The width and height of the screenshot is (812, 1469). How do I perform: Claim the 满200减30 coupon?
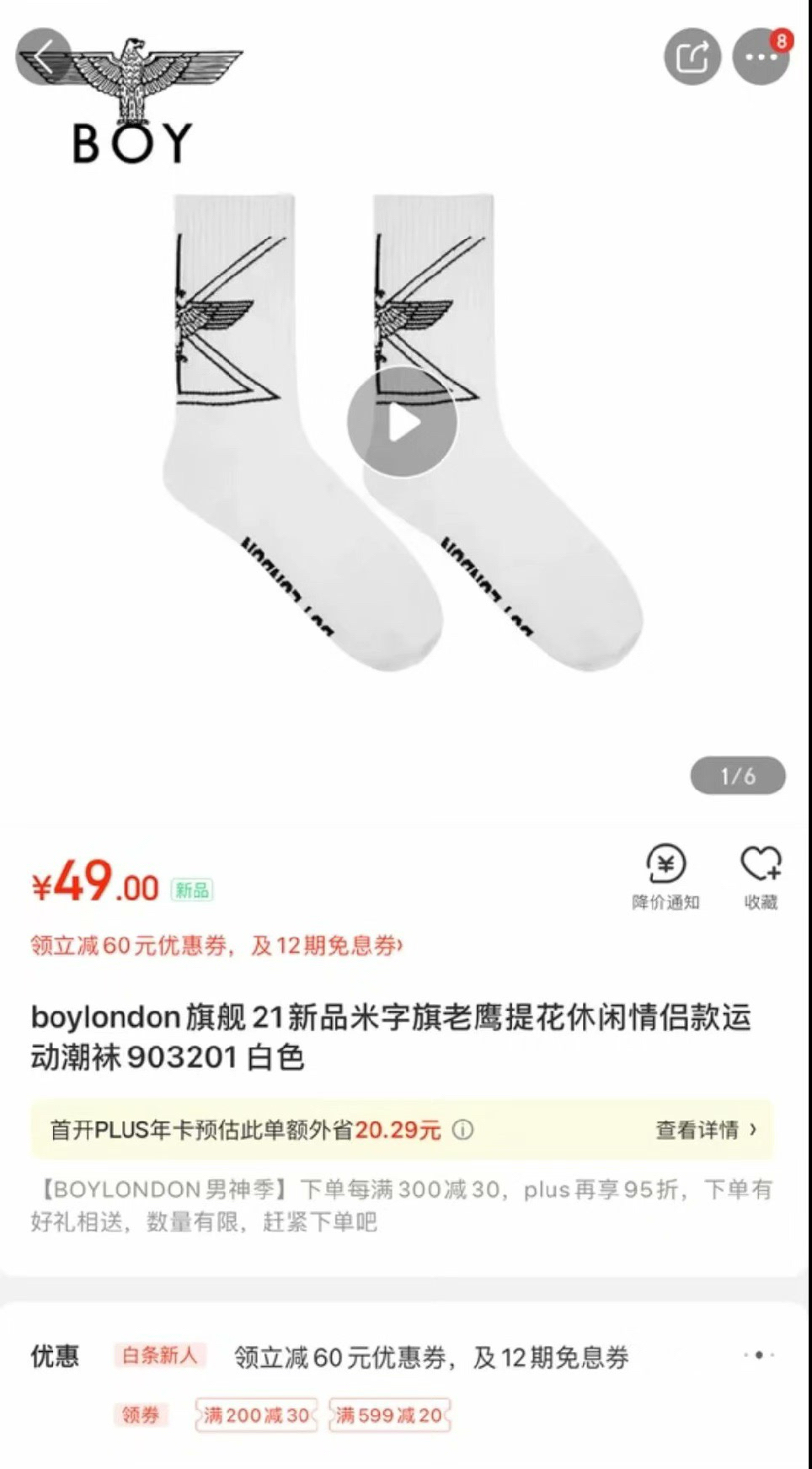coord(255,1415)
